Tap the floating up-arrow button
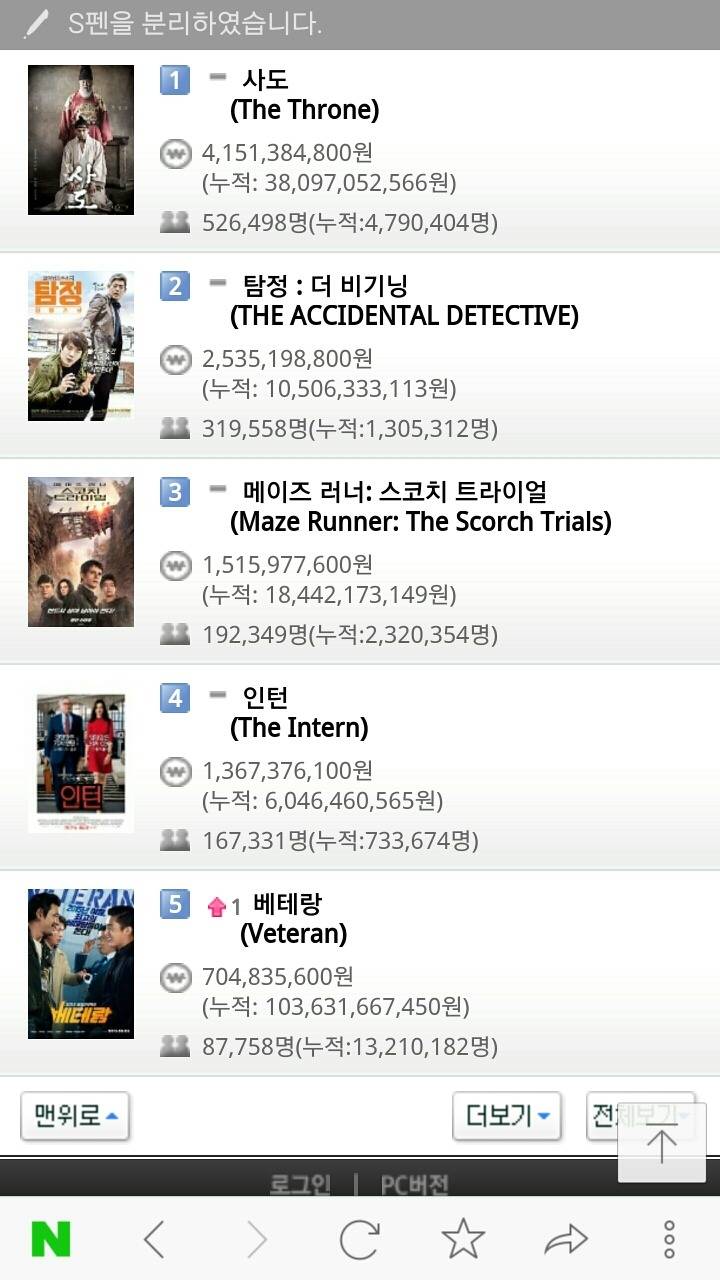The height and width of the screenshot is (1280, 720). [661, 1143]
